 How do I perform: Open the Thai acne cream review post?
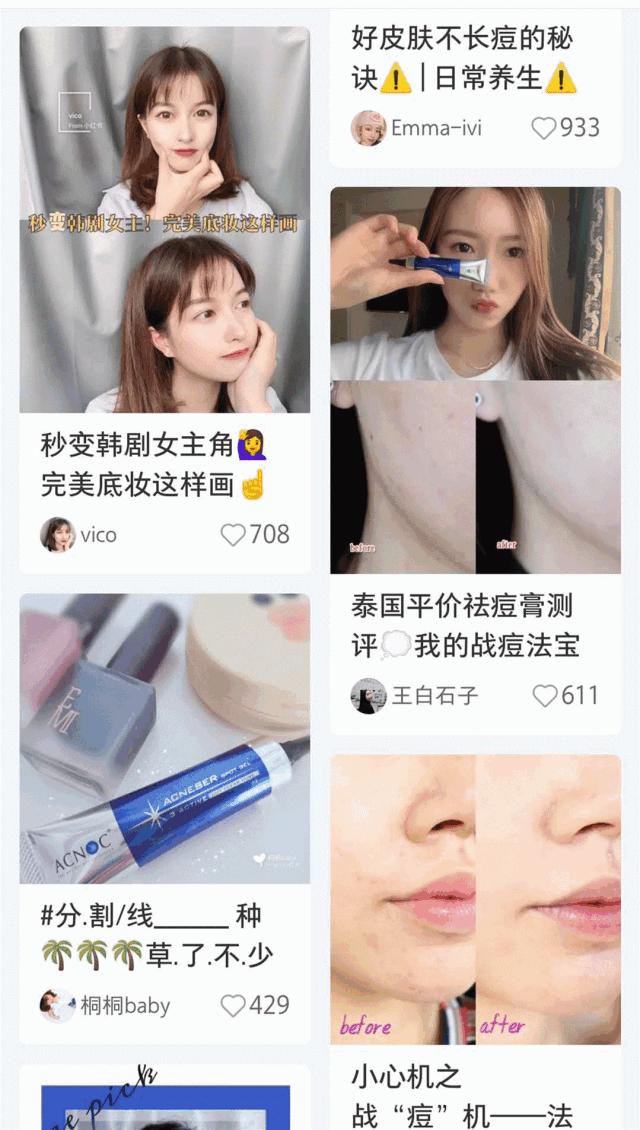475,380
